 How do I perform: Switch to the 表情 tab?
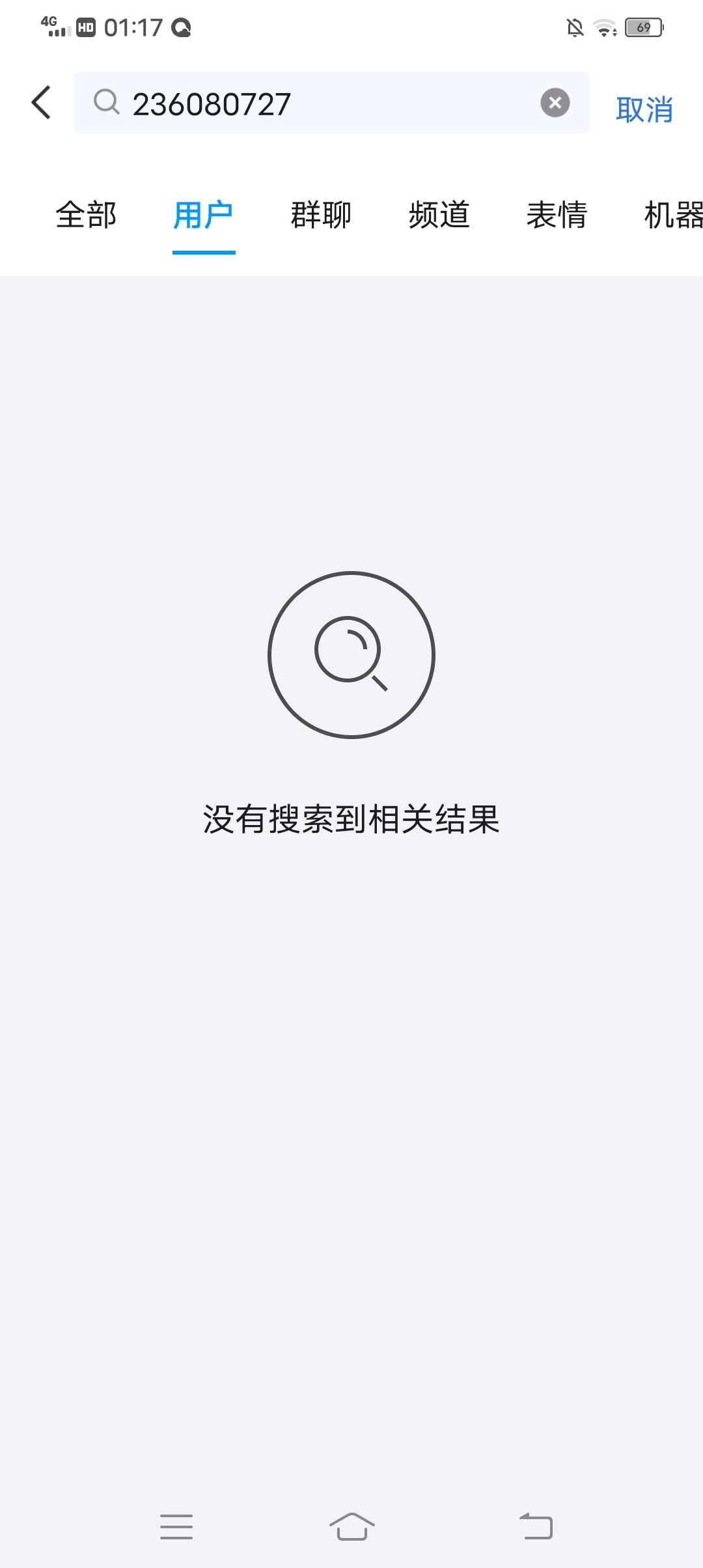pyautogui.click(x=557, y=215)
